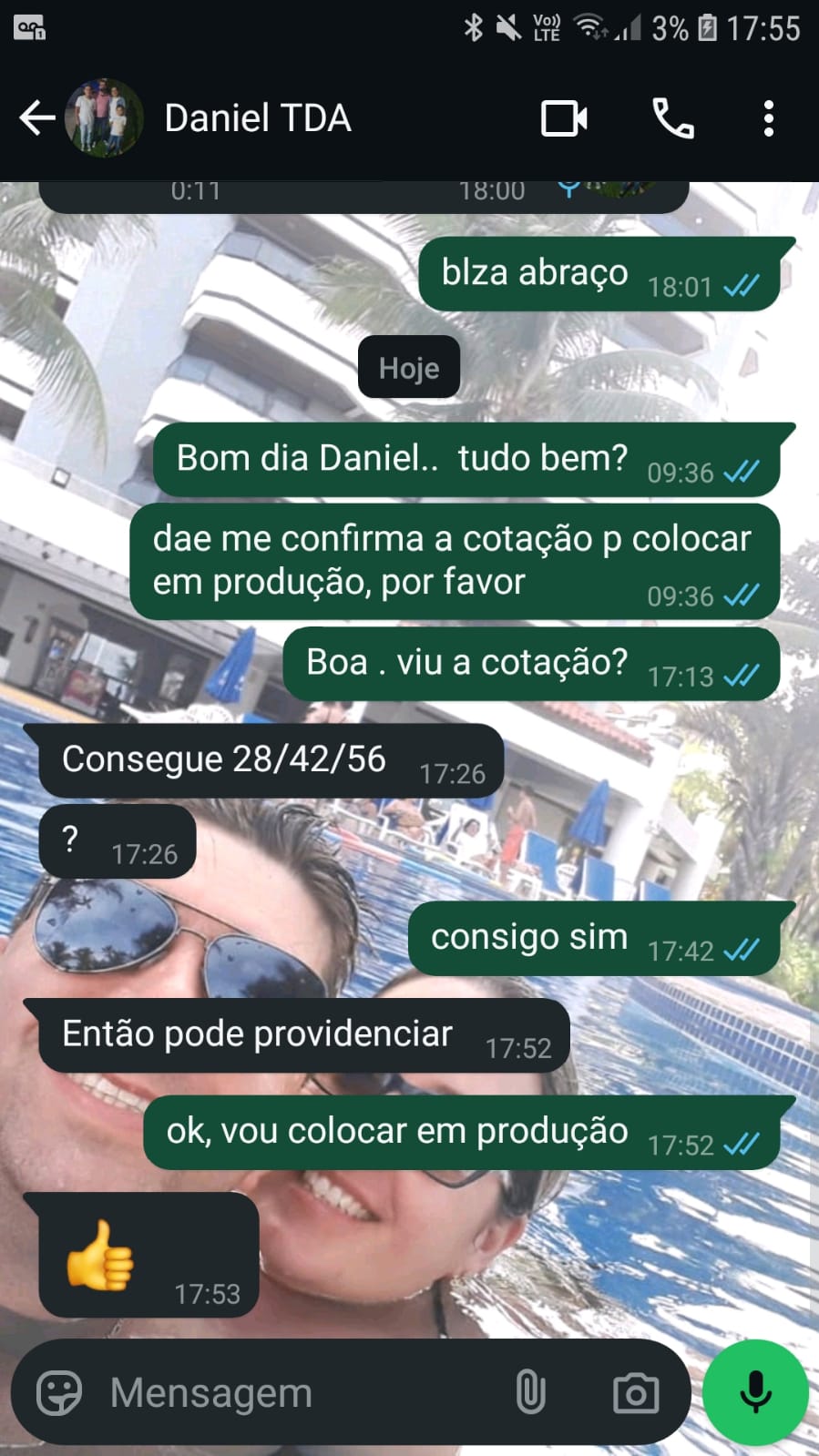Screen dimensions: 819x1456
Task: Start a video call with Daniel TDA
Action: click(x=564, y=119)
